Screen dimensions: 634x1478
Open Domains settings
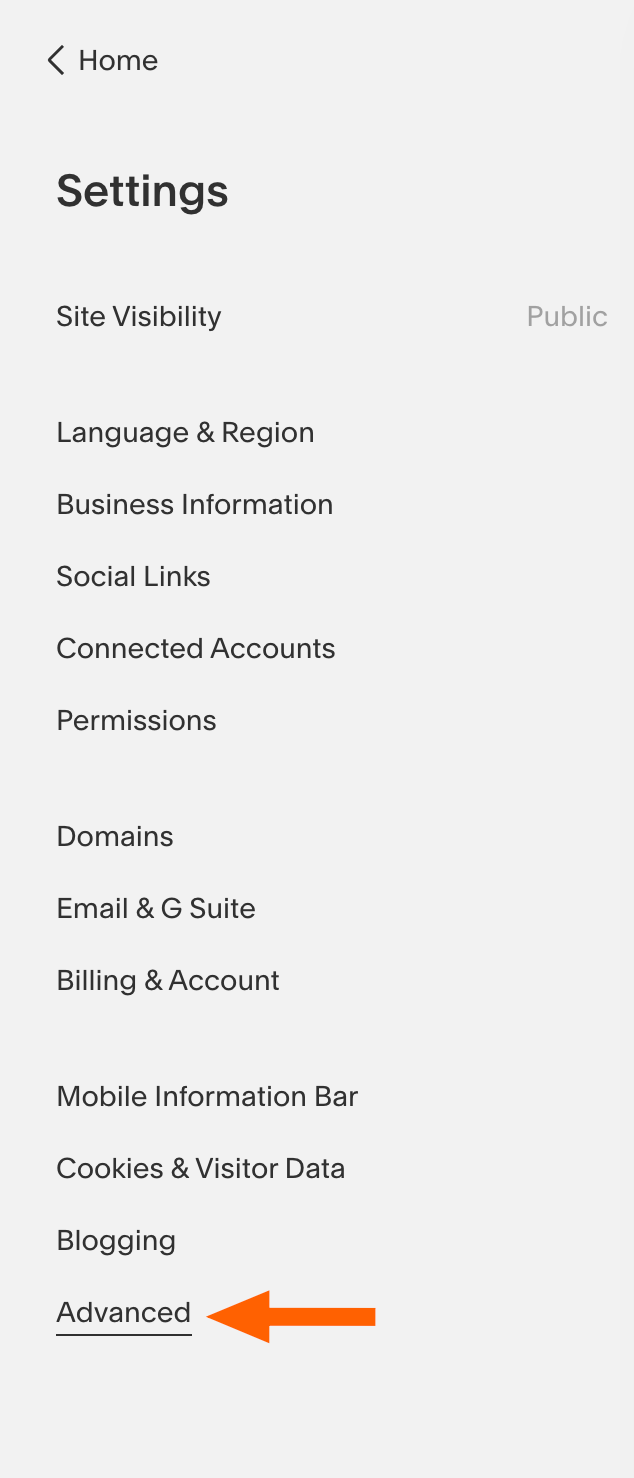(115, 837)
